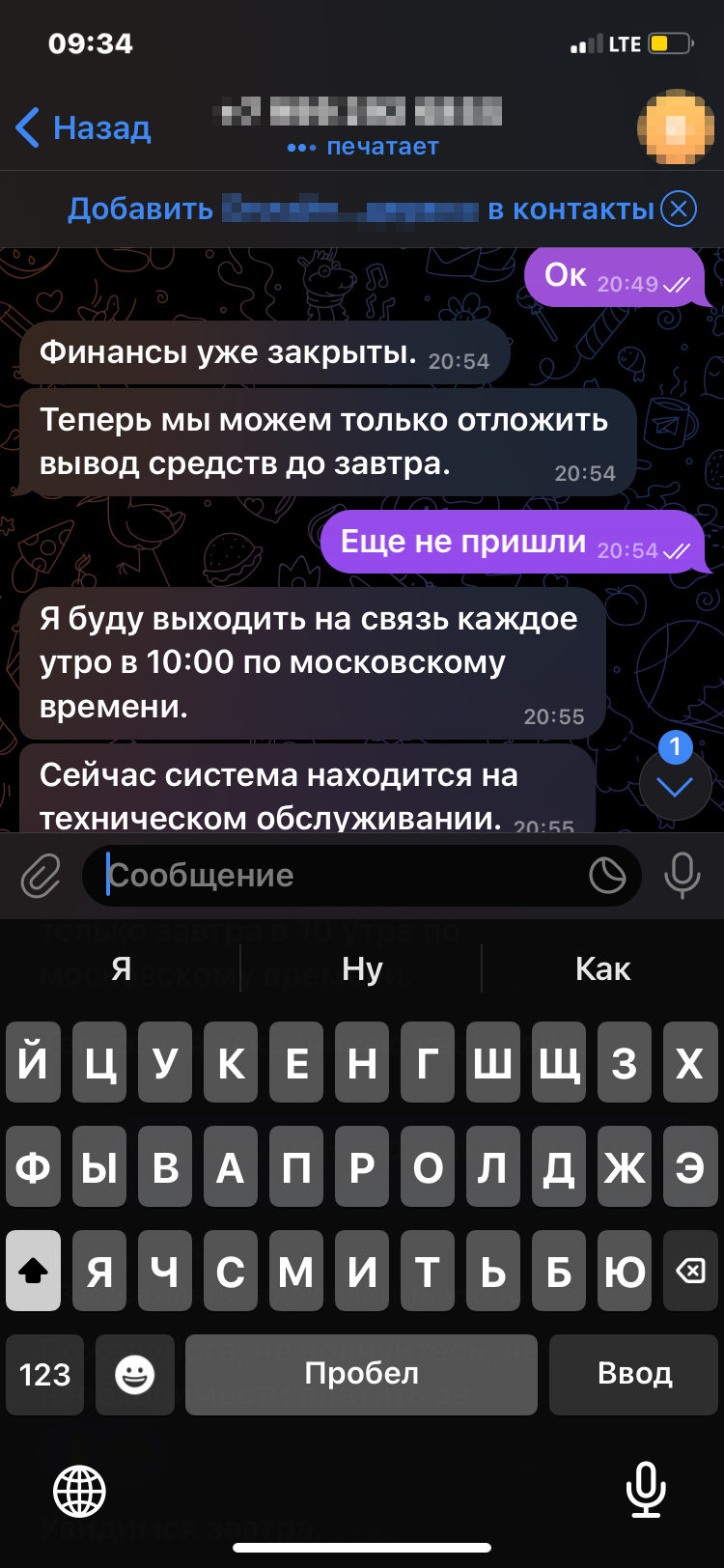
Task: Go back via the Назад button
Action: (x=84, y=127)
